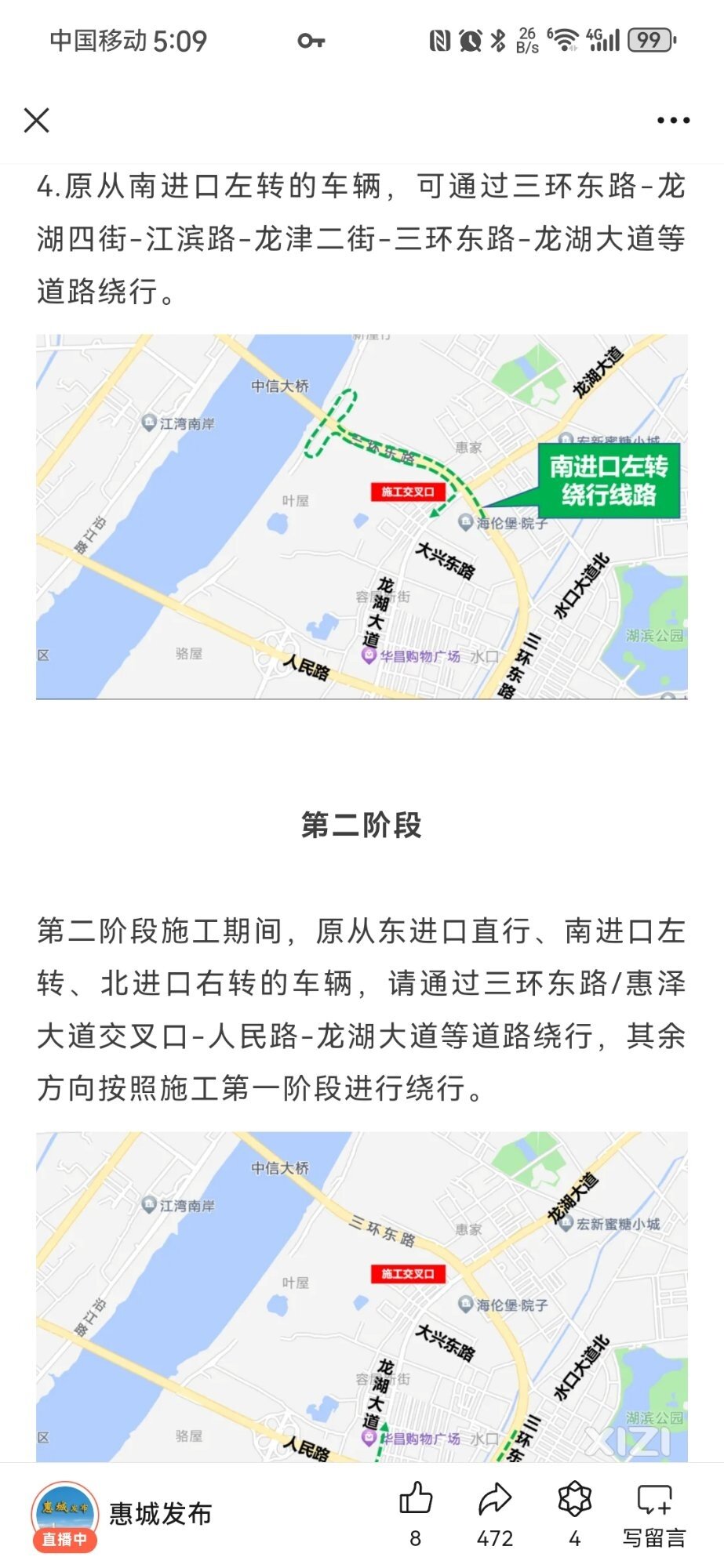
Task: View the 南进口左转绕行线路 map image
Action: pos(362,517)
